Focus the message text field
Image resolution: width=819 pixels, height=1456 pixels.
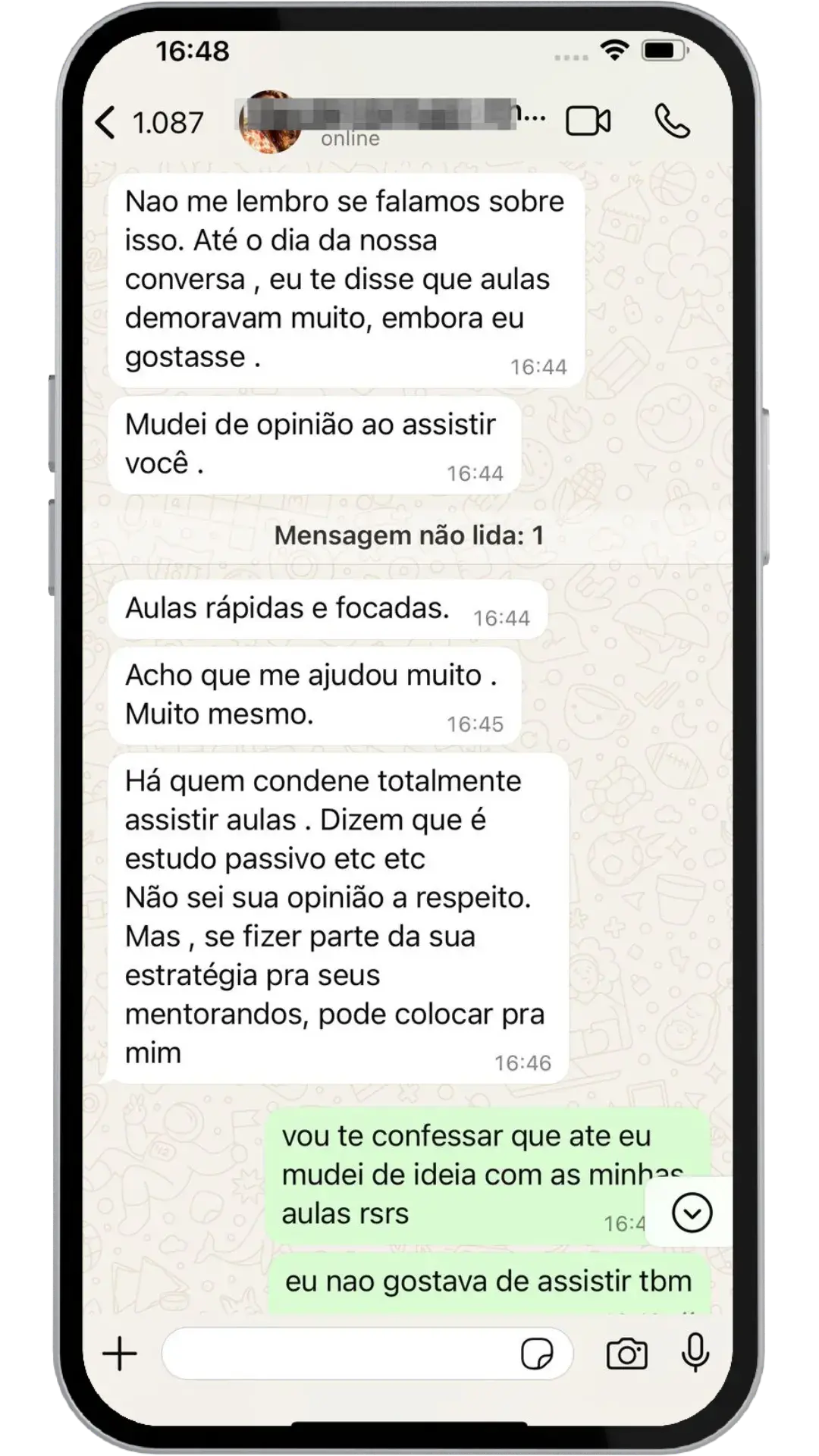pyautogui.click(x=337, y=1354)
